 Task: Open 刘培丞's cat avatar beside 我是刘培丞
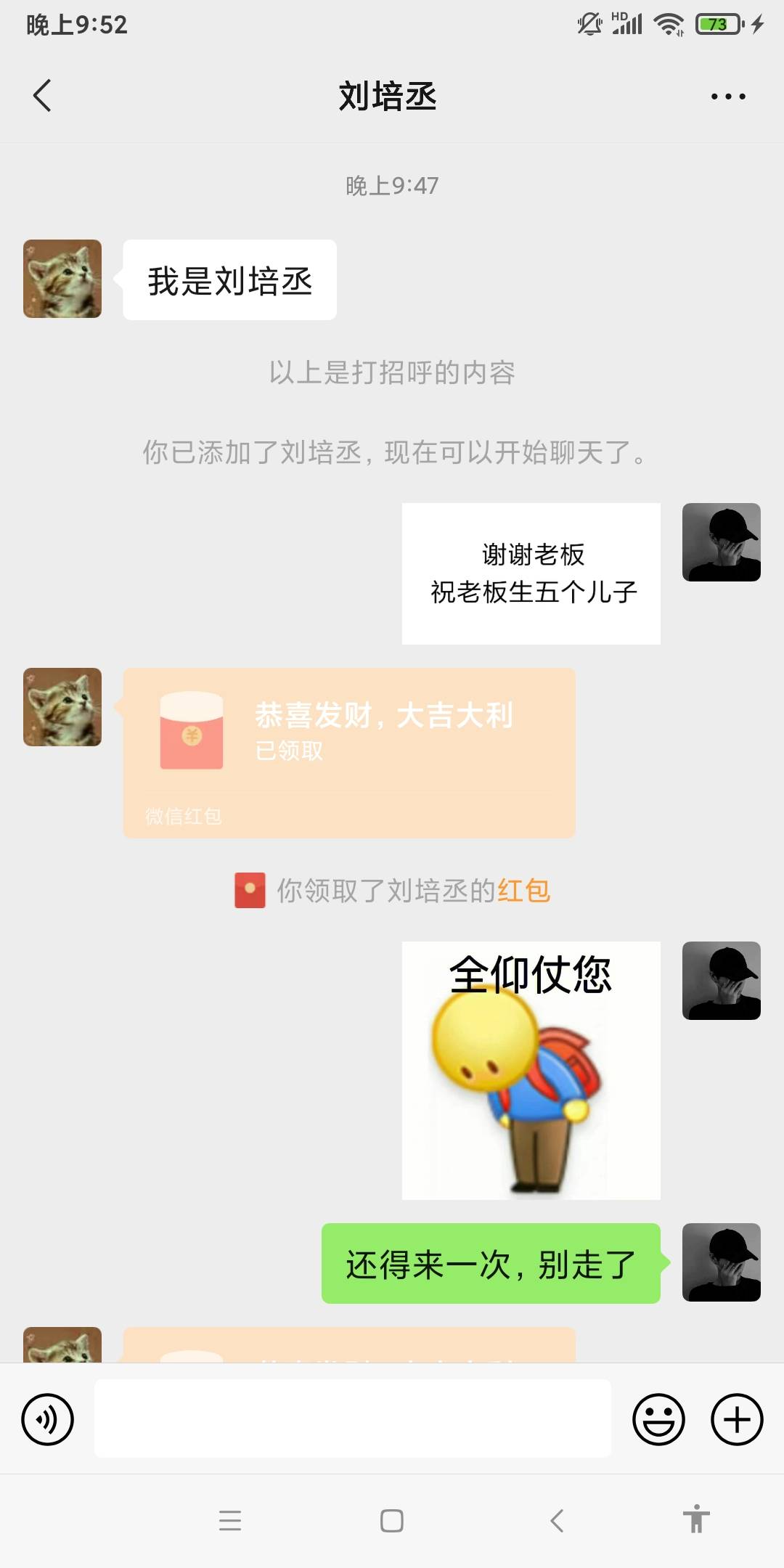(x=62, y=279)
